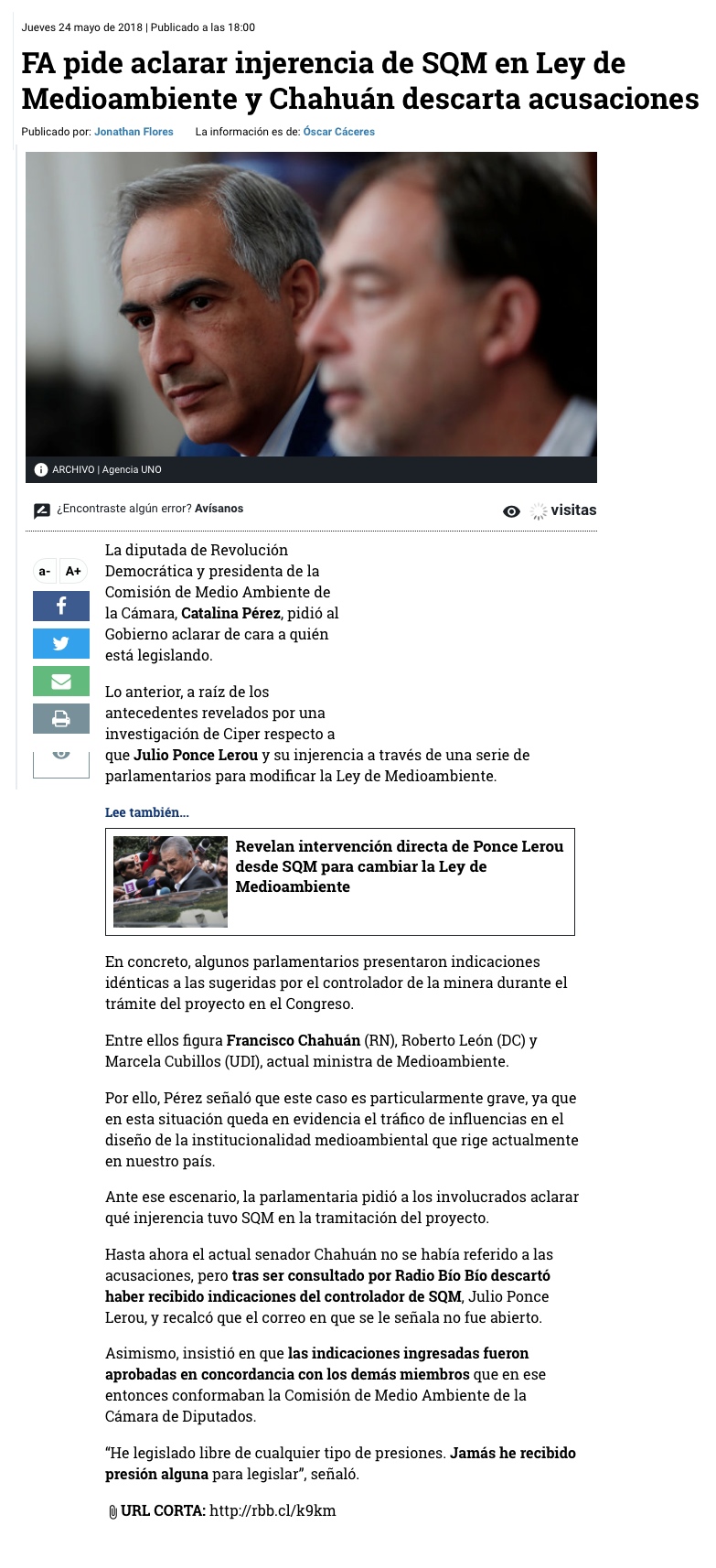Print this article
Image resolution: width=716 pixels, height=1568 pixels.
pyautogui.click(x=61, y=718)
